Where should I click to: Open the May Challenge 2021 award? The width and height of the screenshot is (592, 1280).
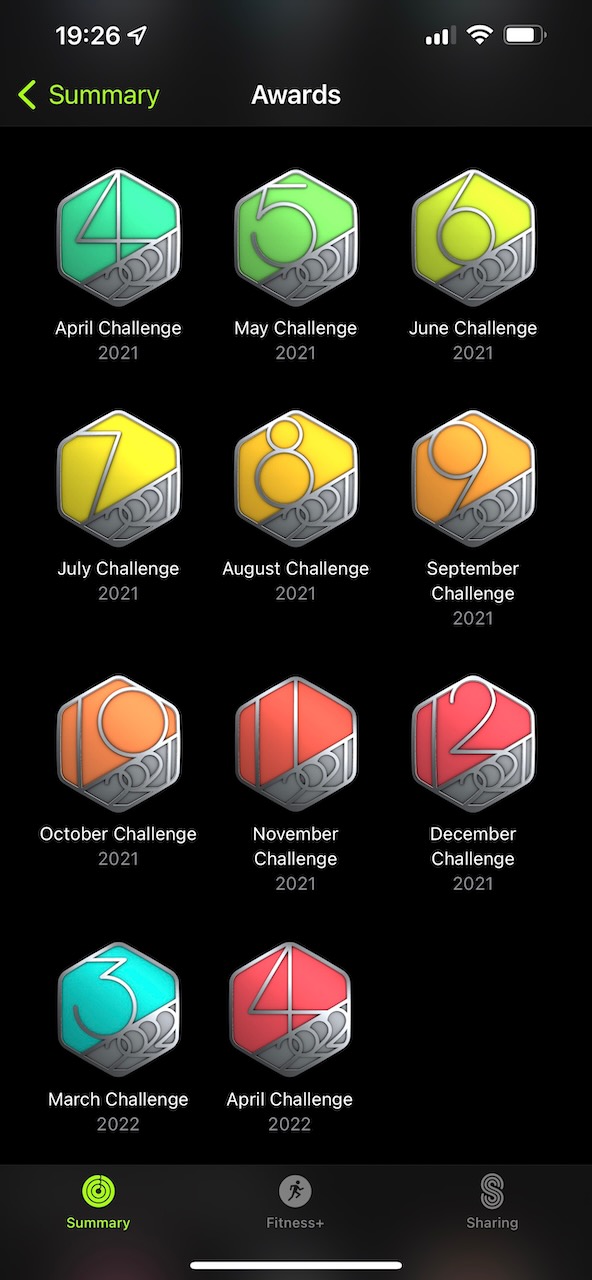[x=295, y=238]
